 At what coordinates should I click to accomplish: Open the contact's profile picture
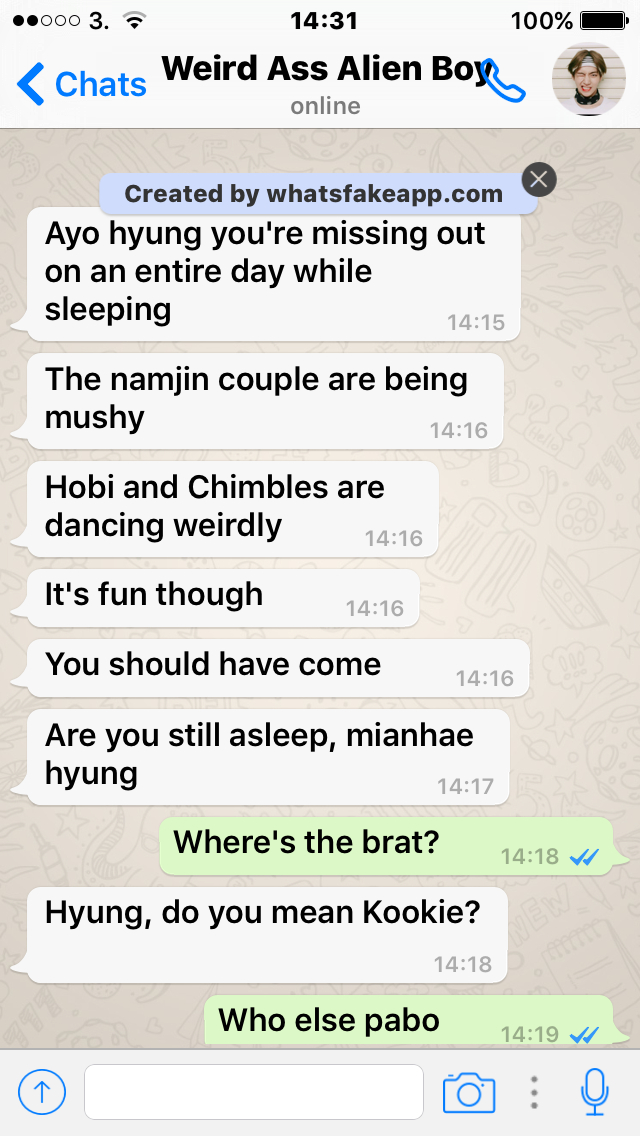pyautogui.click(x=589, y=81)
